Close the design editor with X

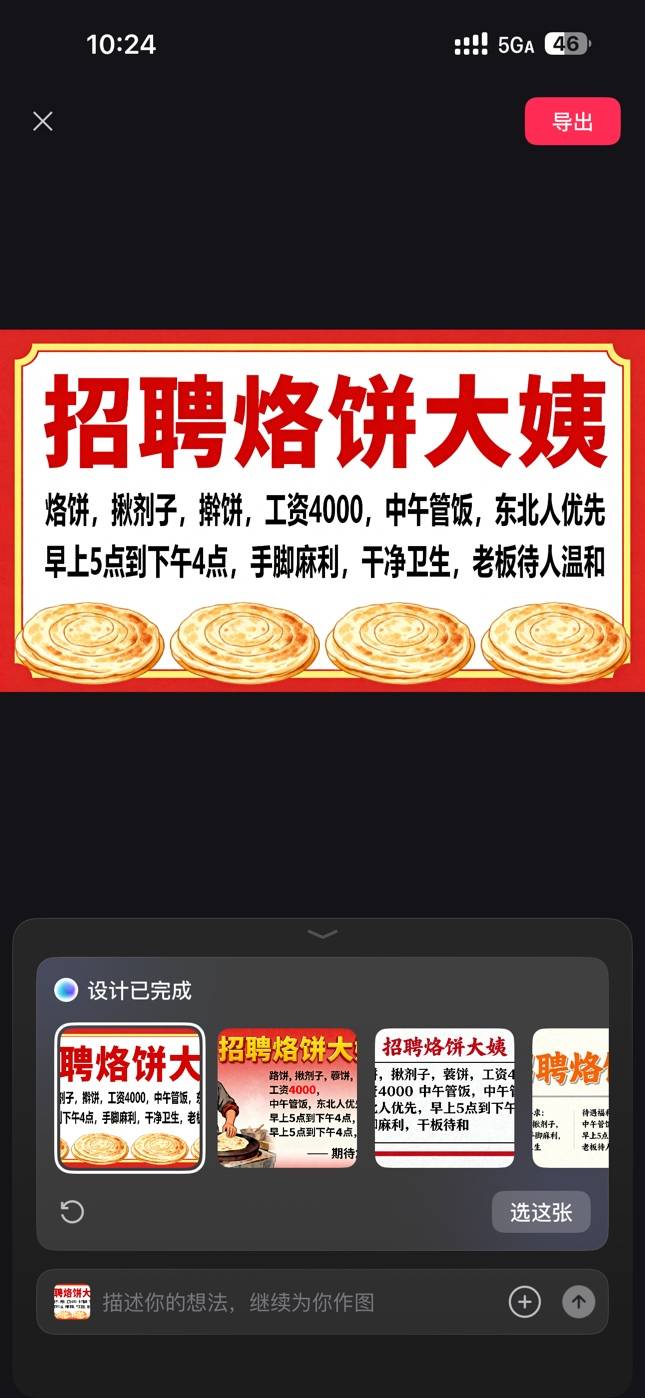coord(43,121)
